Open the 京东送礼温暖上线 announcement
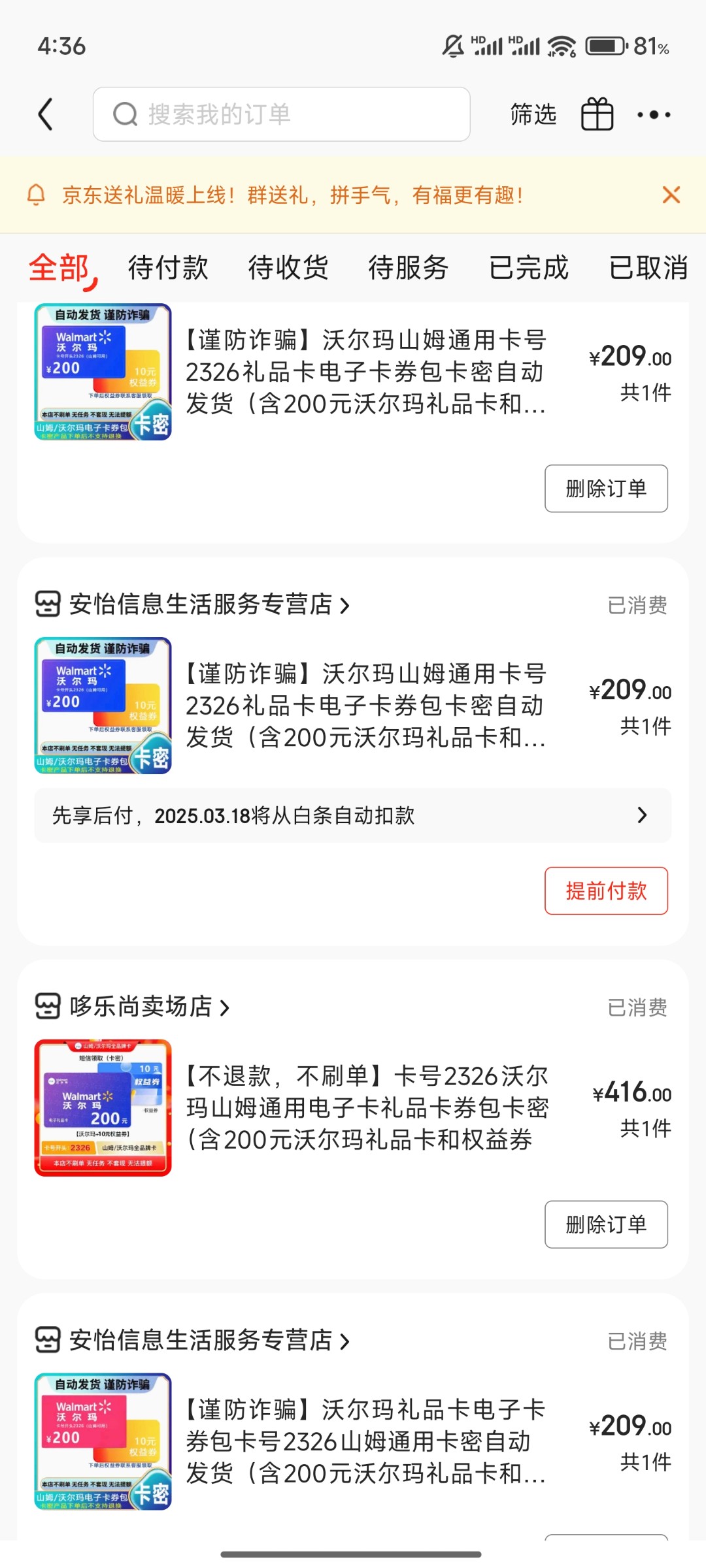 point(293,195)
